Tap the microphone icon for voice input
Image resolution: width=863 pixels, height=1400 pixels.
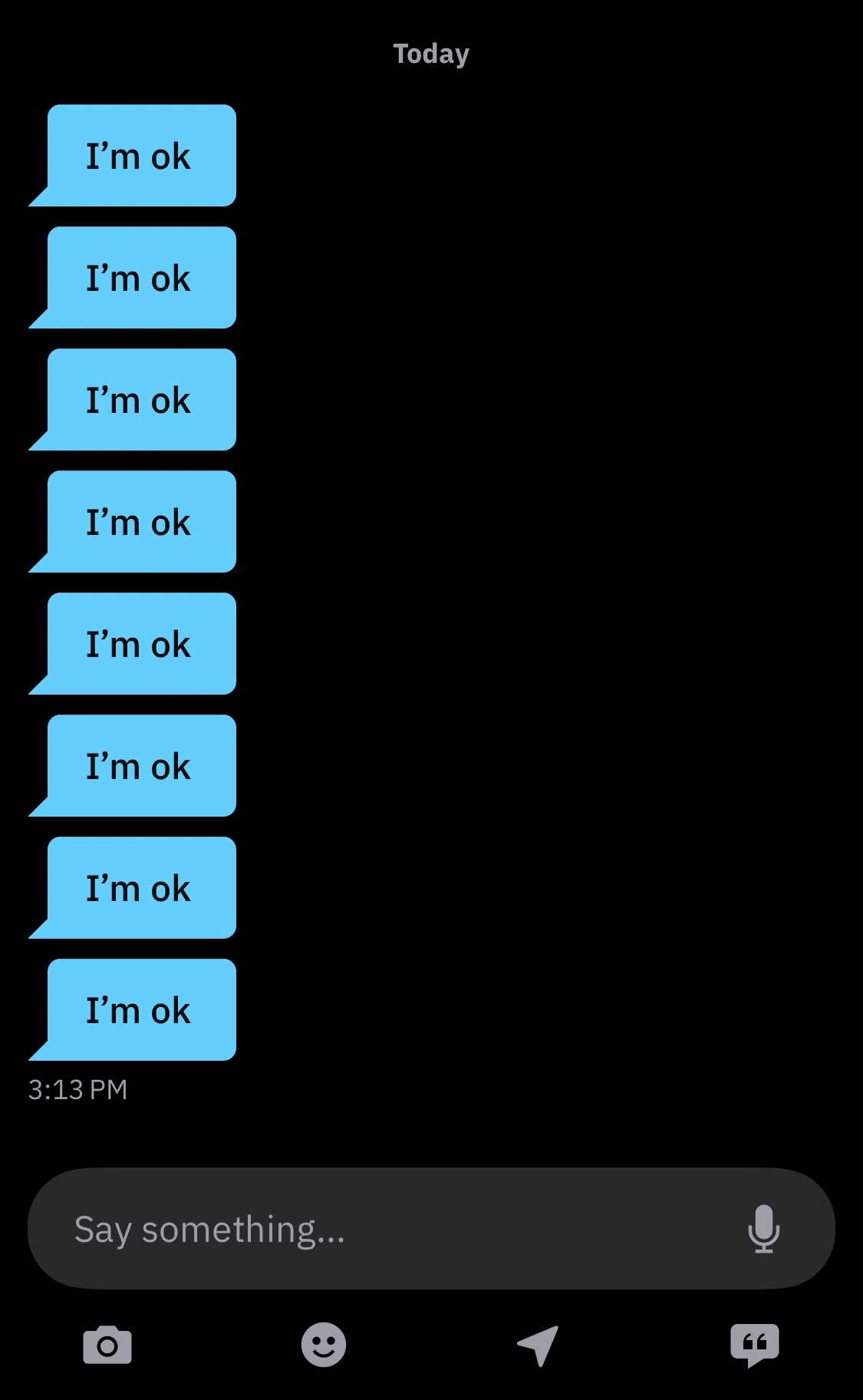pos(763,1229)
